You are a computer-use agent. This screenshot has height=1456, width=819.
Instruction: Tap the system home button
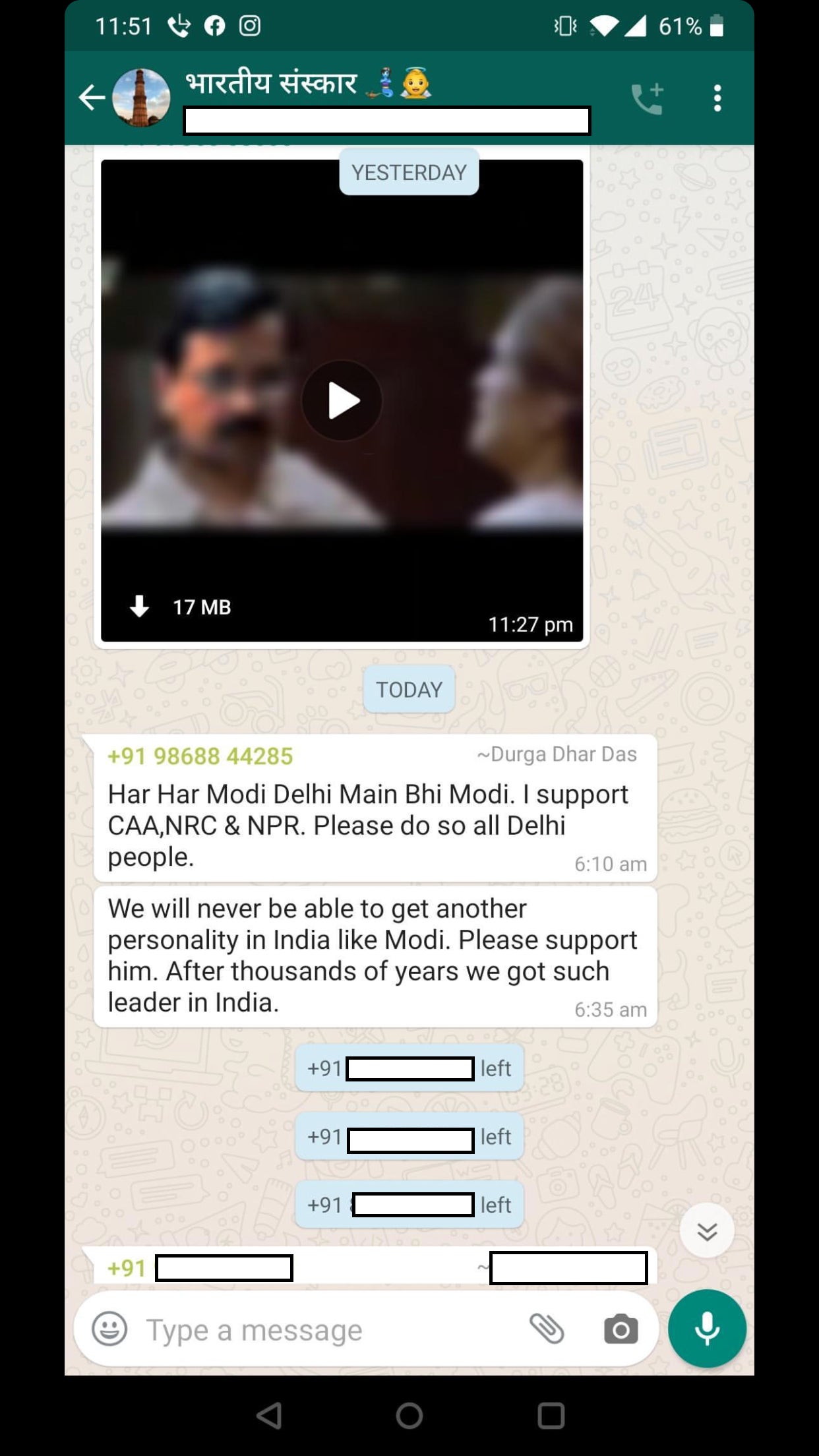(409, 1415)
